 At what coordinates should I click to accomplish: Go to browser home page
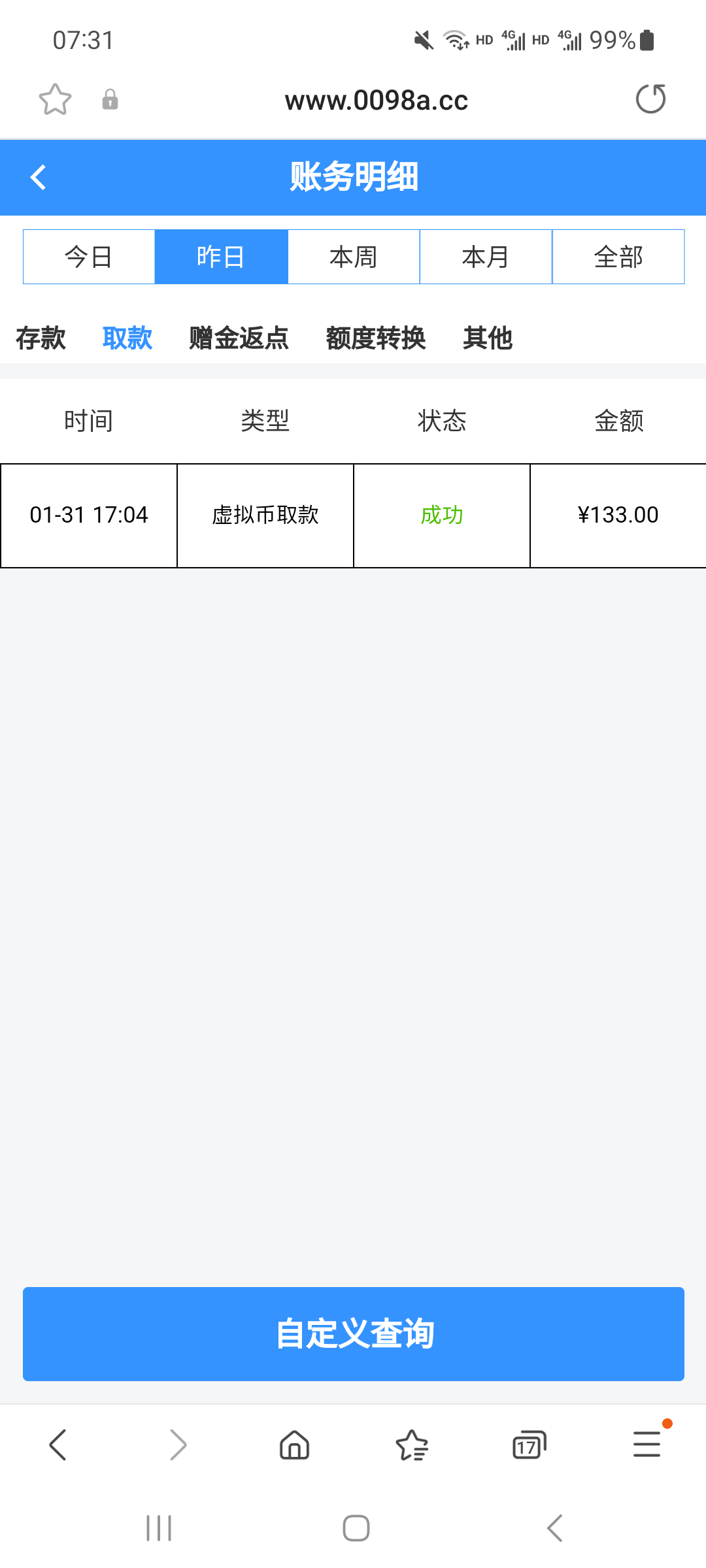(294, 1445)
